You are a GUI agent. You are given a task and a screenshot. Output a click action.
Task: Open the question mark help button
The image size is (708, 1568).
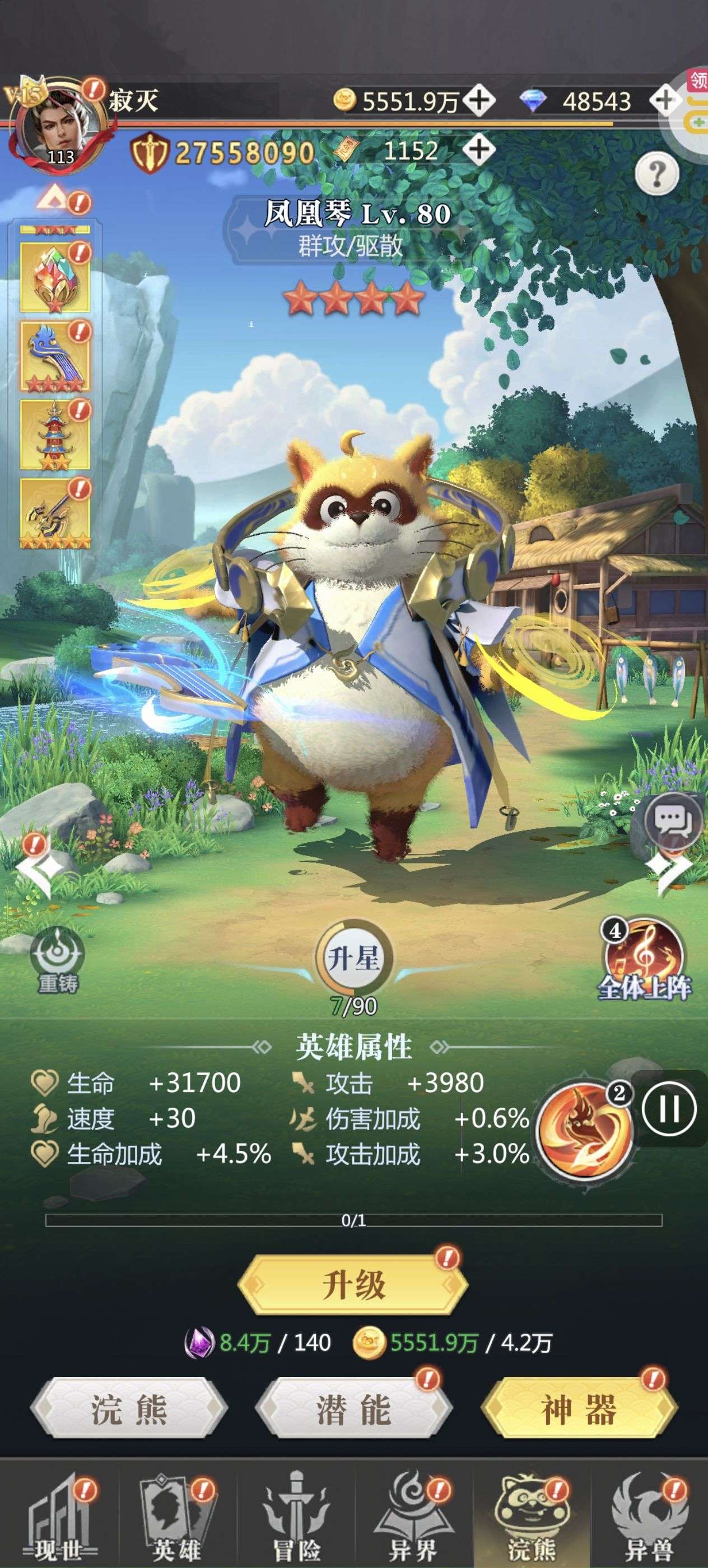(656, 175)
